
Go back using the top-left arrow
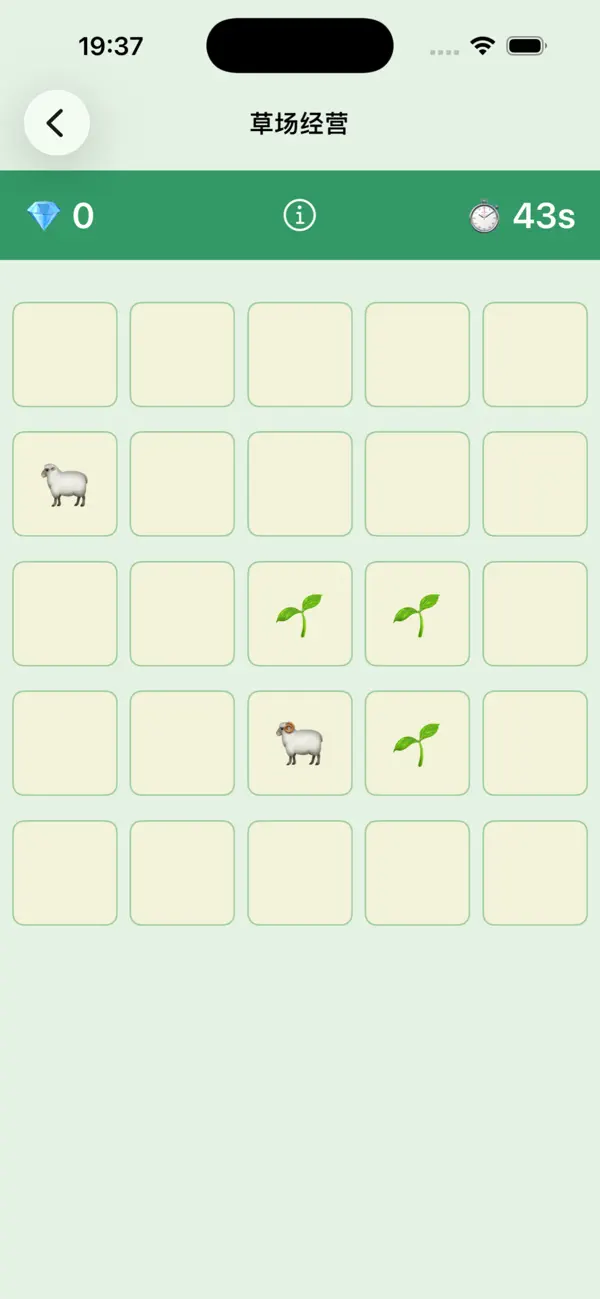point(57,123)
